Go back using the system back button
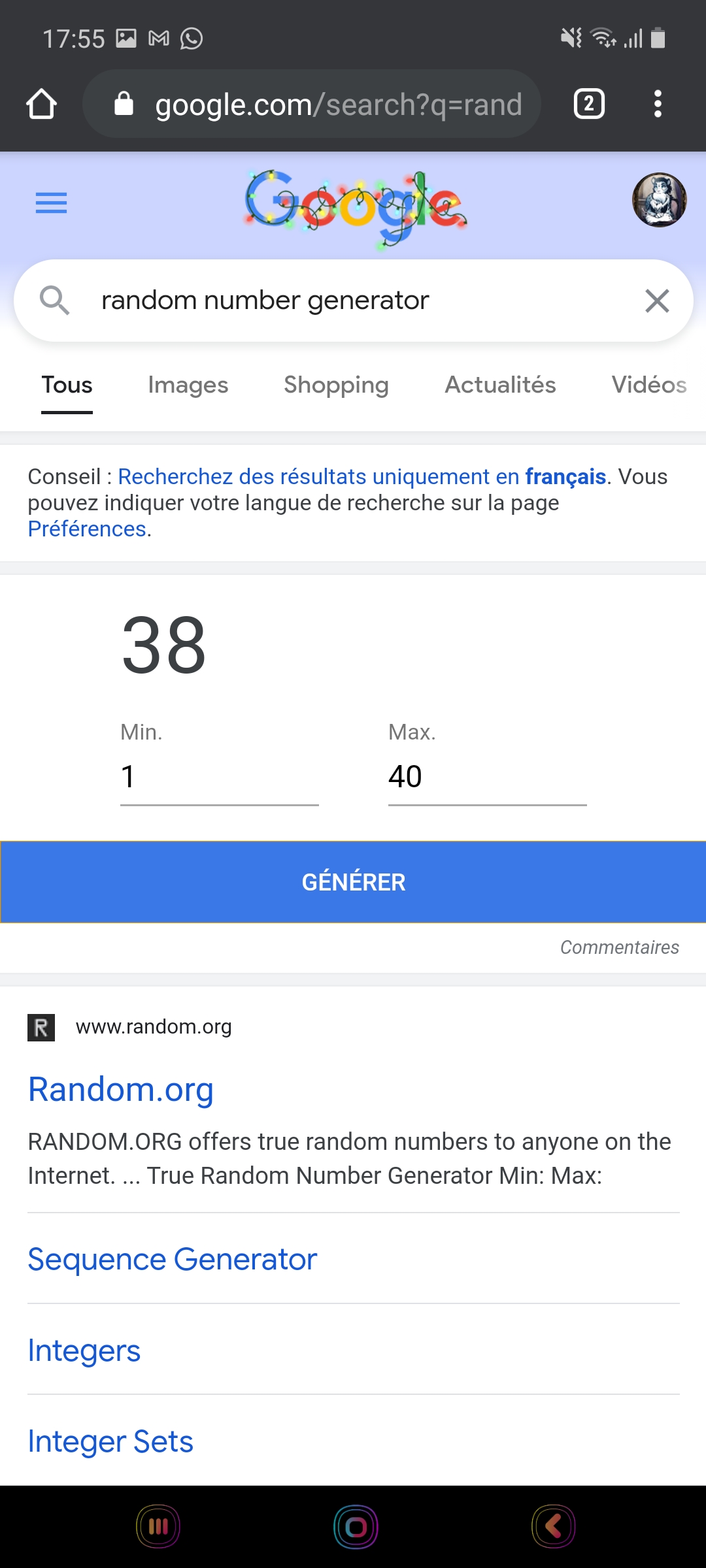The image size is (706, 1568). [553, 1527]
